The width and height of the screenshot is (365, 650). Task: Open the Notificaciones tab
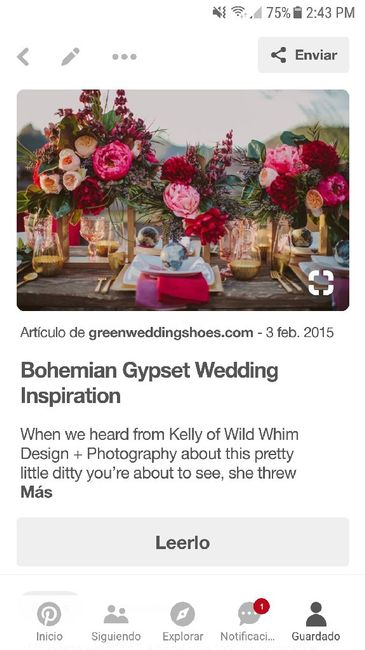pos(248,621)
